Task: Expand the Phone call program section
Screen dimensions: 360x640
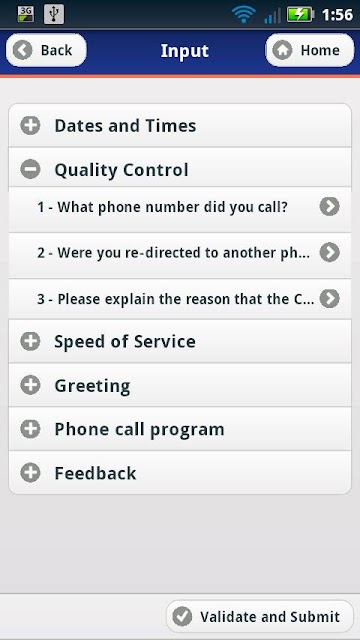Action: [180, 429]
